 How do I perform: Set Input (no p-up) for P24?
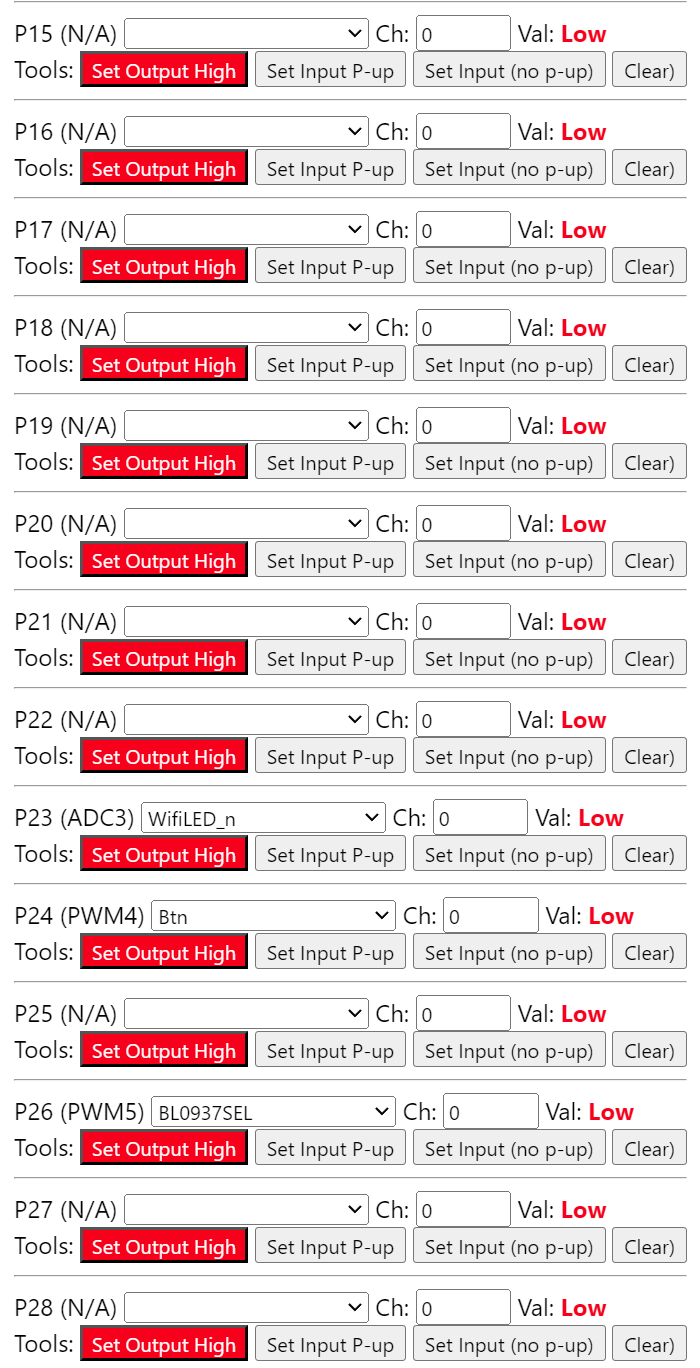tap(509, 953)
